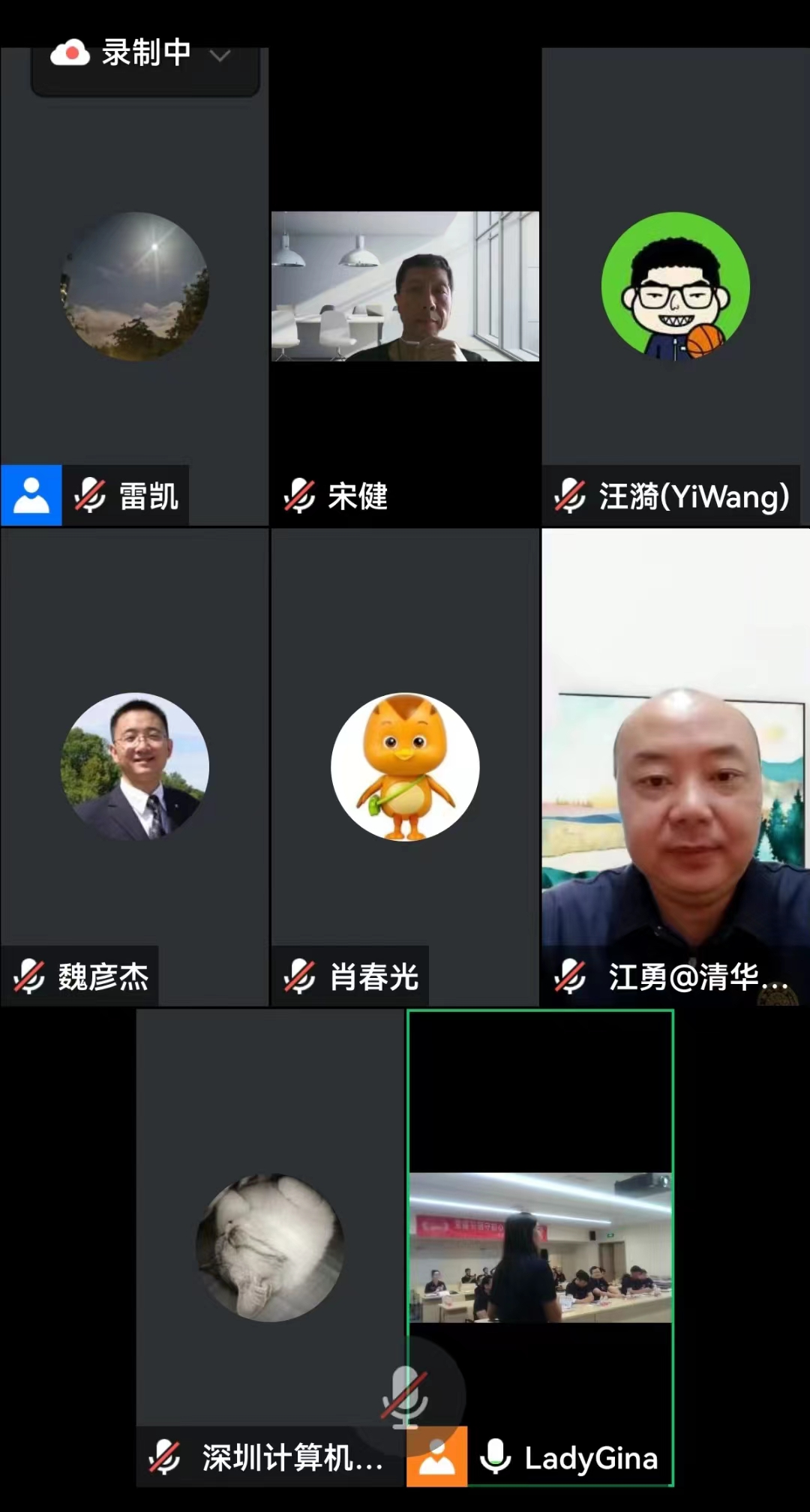Click the muted mic icon beside 肖春光

pyautogui.click(x=298, y=976)
